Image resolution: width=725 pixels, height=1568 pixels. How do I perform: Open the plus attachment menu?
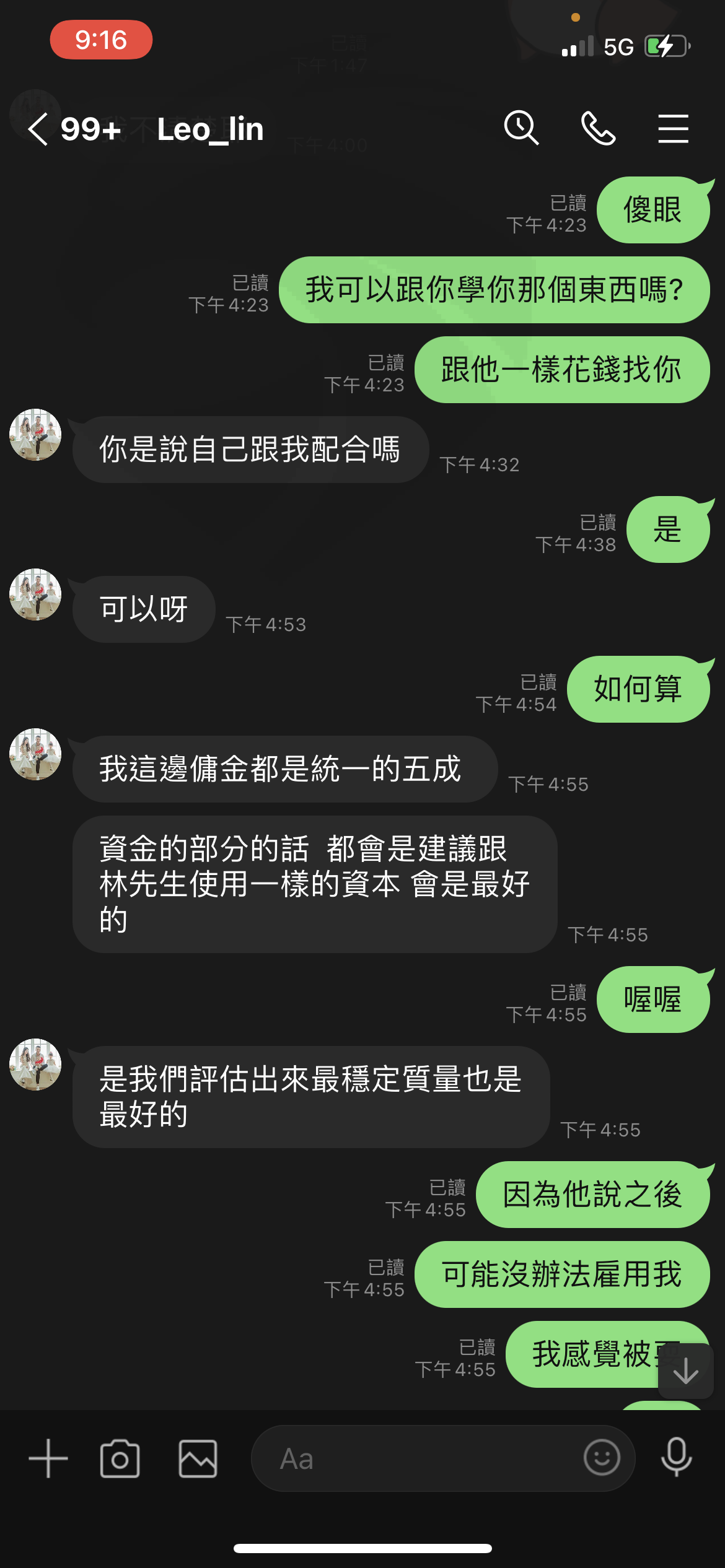(x=48, y=1458)
